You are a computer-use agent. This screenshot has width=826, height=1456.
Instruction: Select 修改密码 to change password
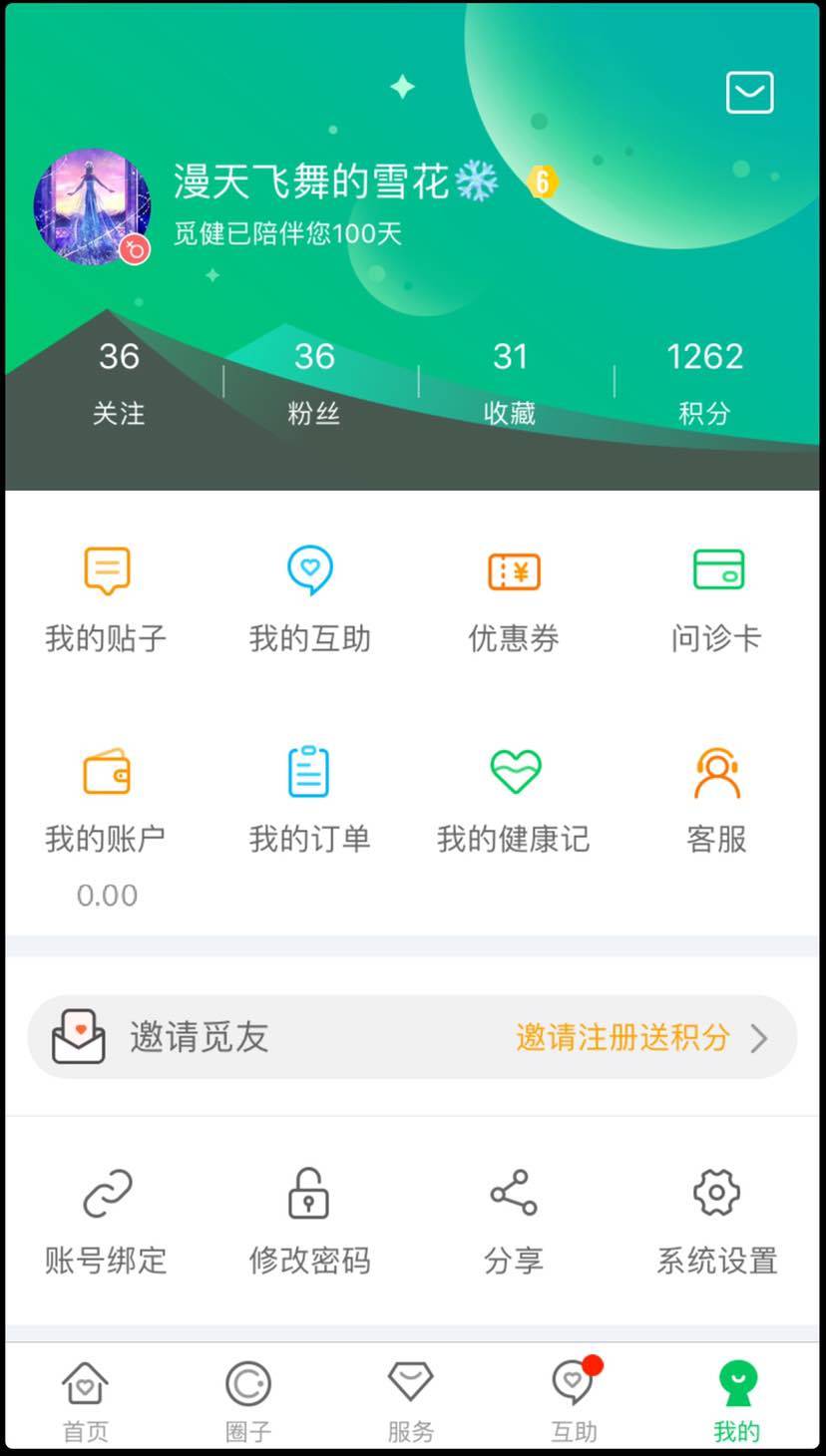tap(310, 1221)
